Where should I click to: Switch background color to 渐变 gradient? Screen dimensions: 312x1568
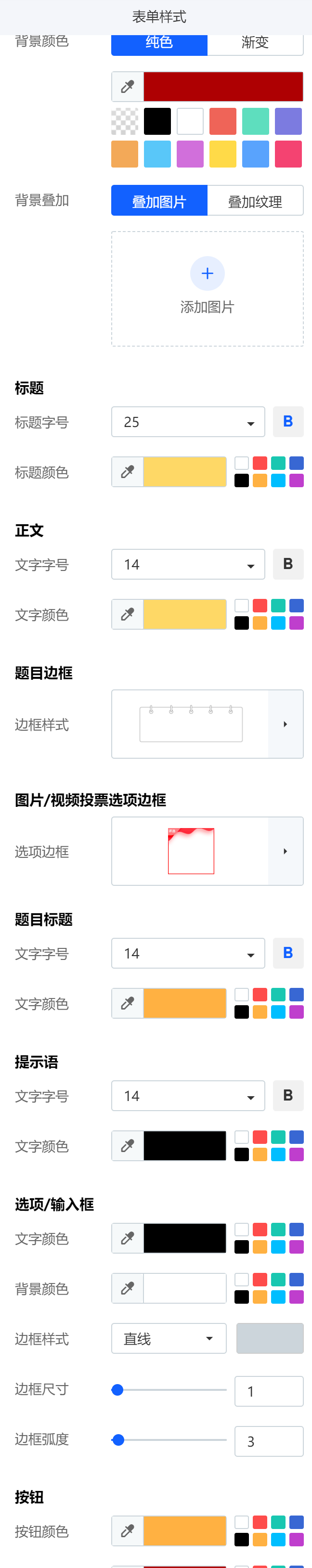click(x=255, y=43)
